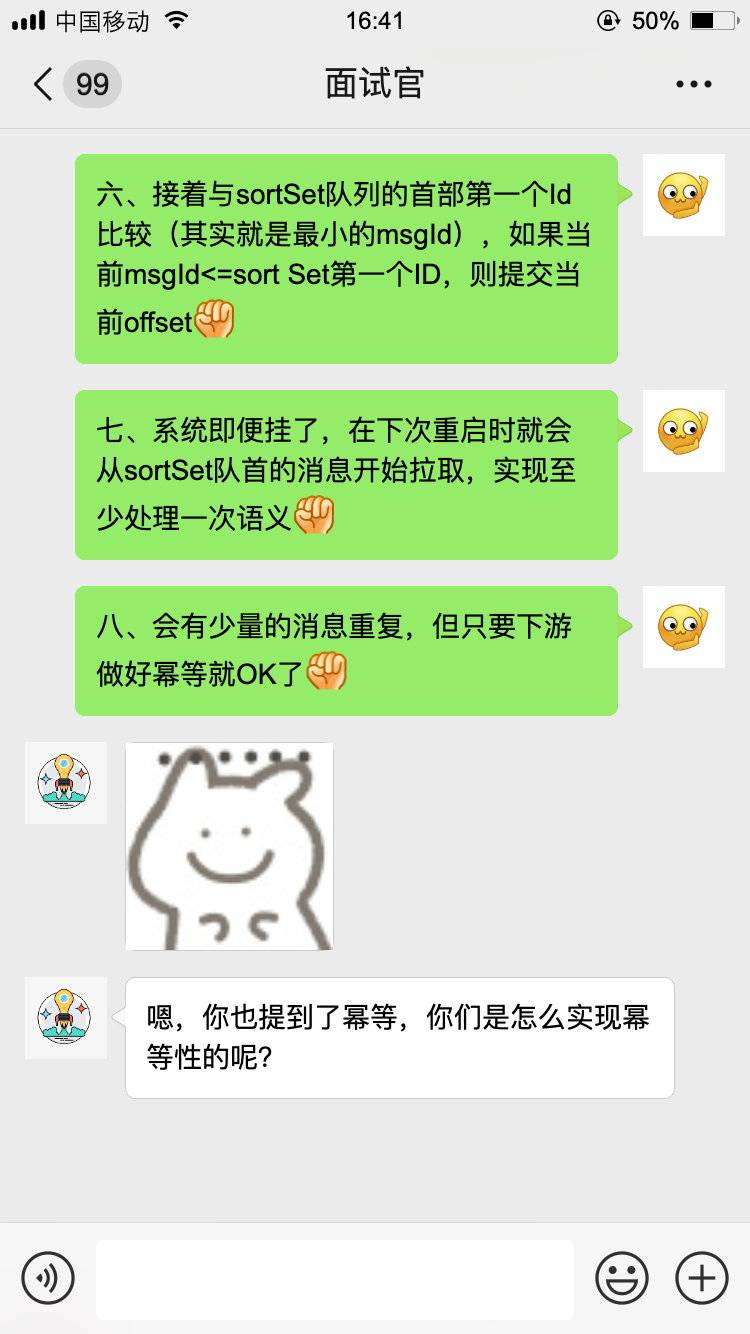The image size is (750, 1334).
Task: Open interviewer avatar beside the 幂等 question
Action: click(65, 1018)
